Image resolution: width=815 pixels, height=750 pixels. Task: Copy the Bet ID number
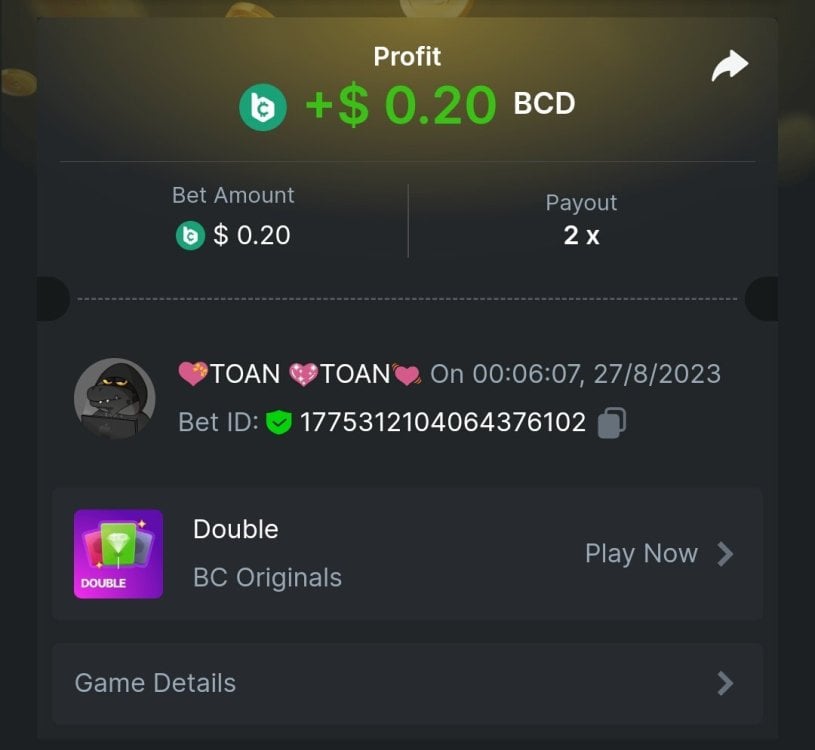[x=611, y=423]
